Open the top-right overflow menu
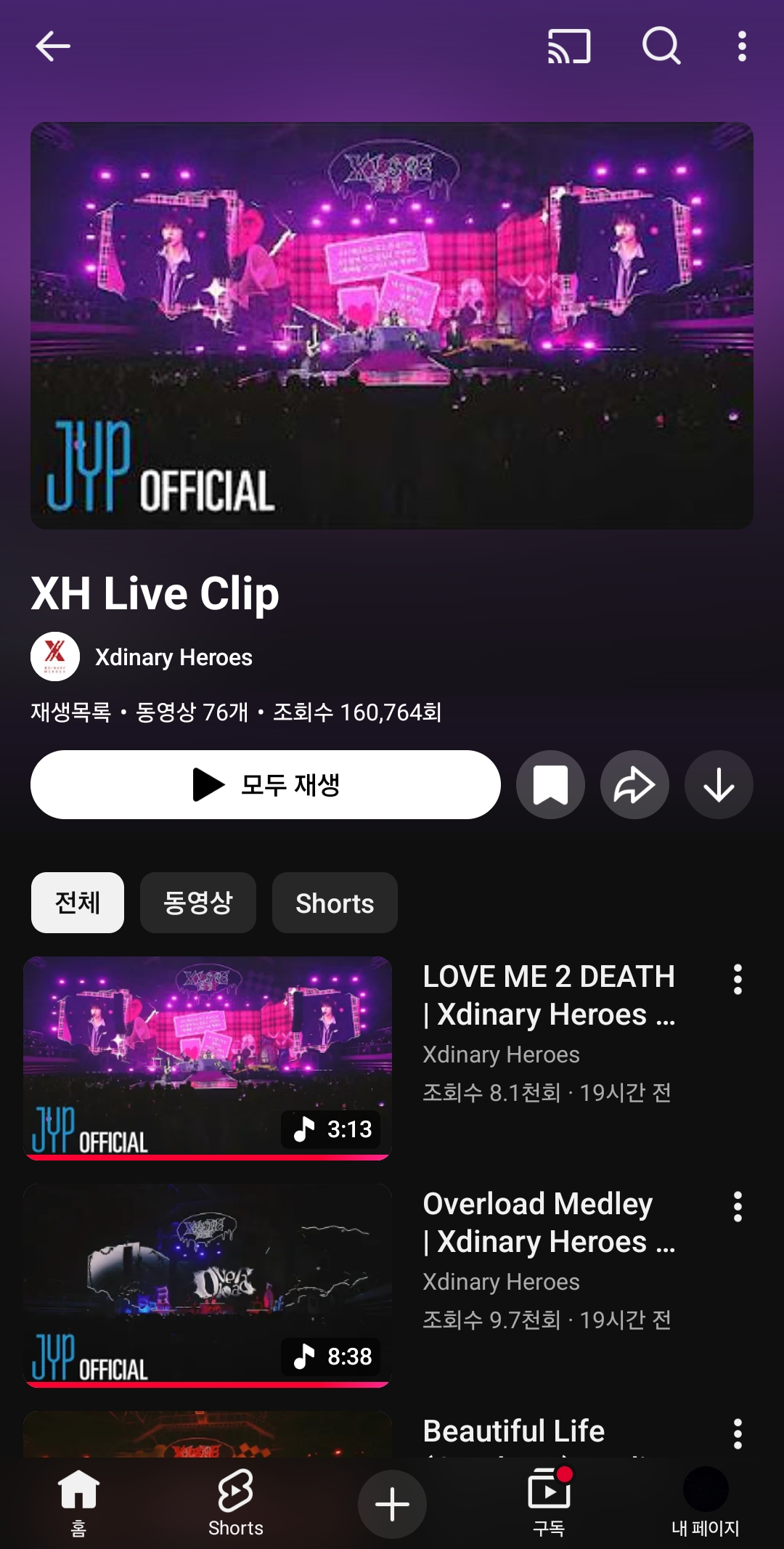Viewport: 784px width, 1549px height. click(x=741, y=46)
